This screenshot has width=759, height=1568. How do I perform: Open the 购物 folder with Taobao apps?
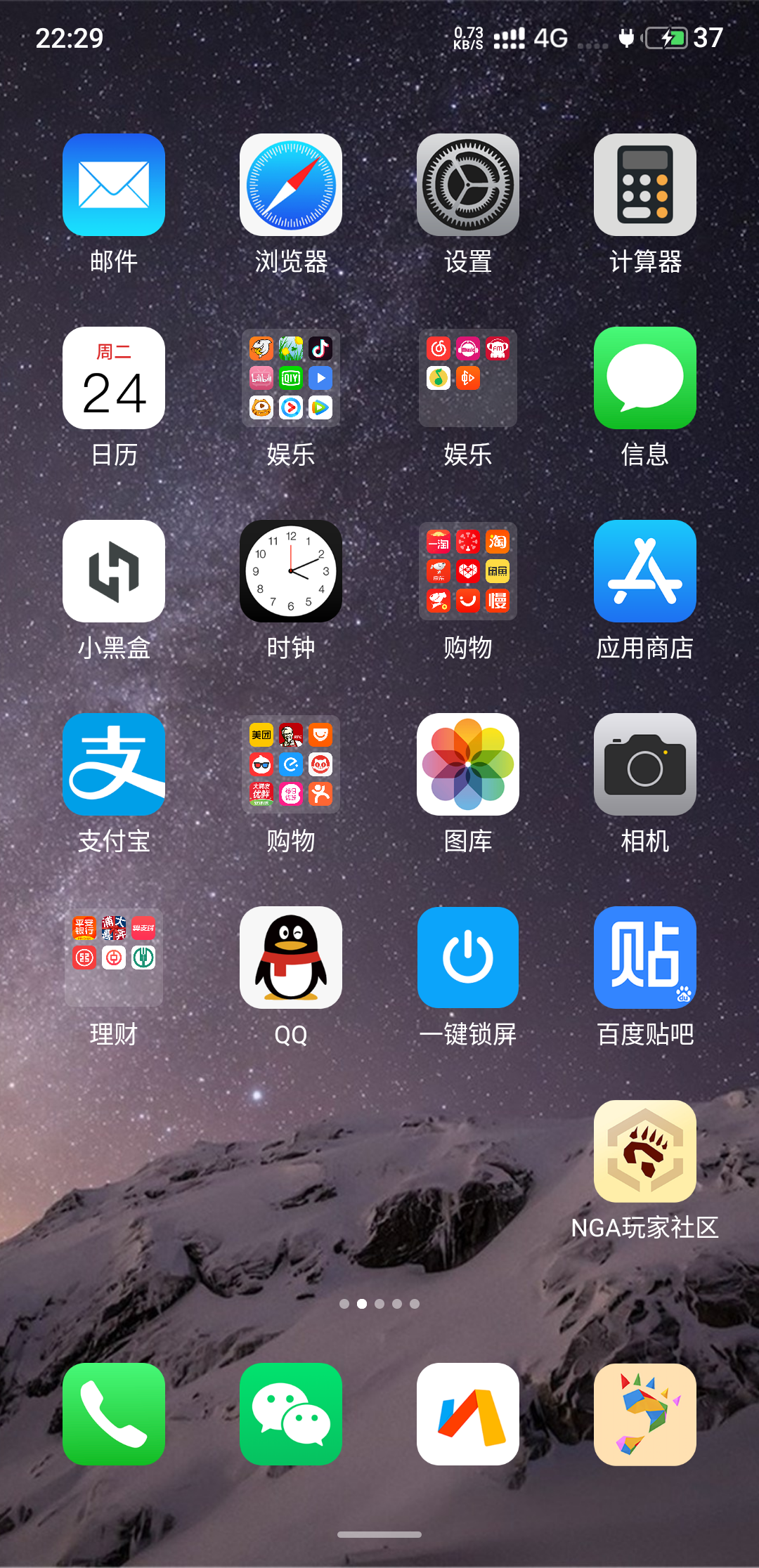[467, 571]
